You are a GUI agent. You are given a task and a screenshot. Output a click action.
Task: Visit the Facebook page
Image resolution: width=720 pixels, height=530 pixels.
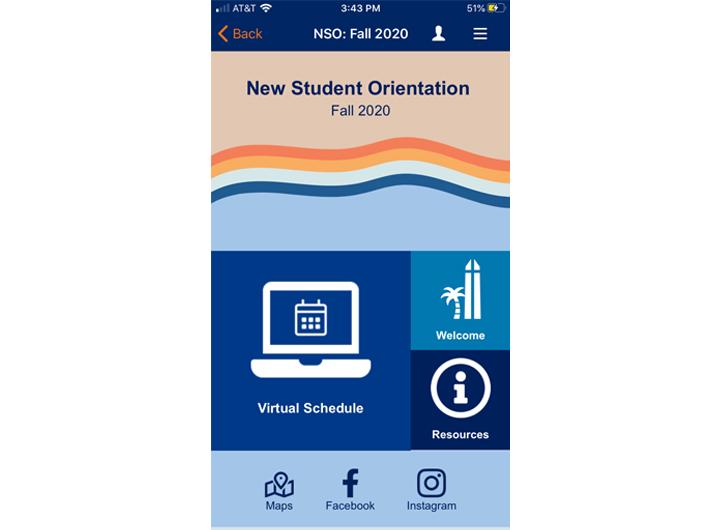(x=350, y=490)
